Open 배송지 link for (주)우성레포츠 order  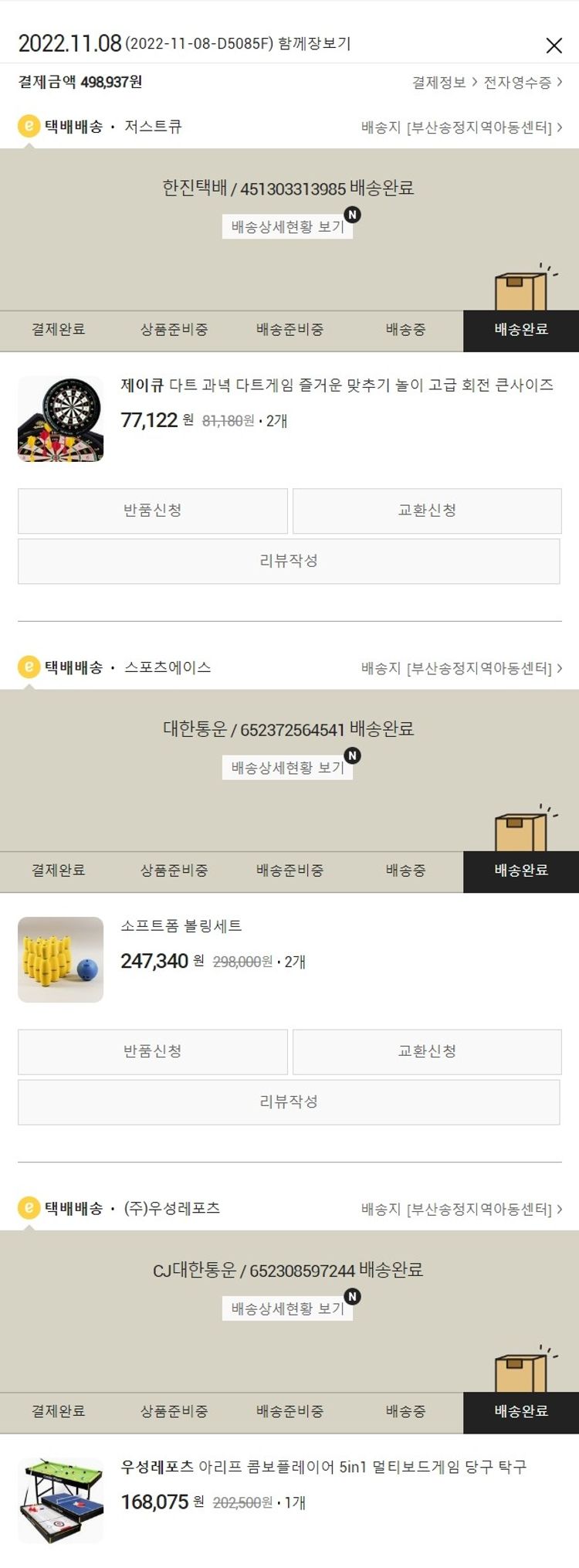pyautogui.click(x=461, y=1209)
